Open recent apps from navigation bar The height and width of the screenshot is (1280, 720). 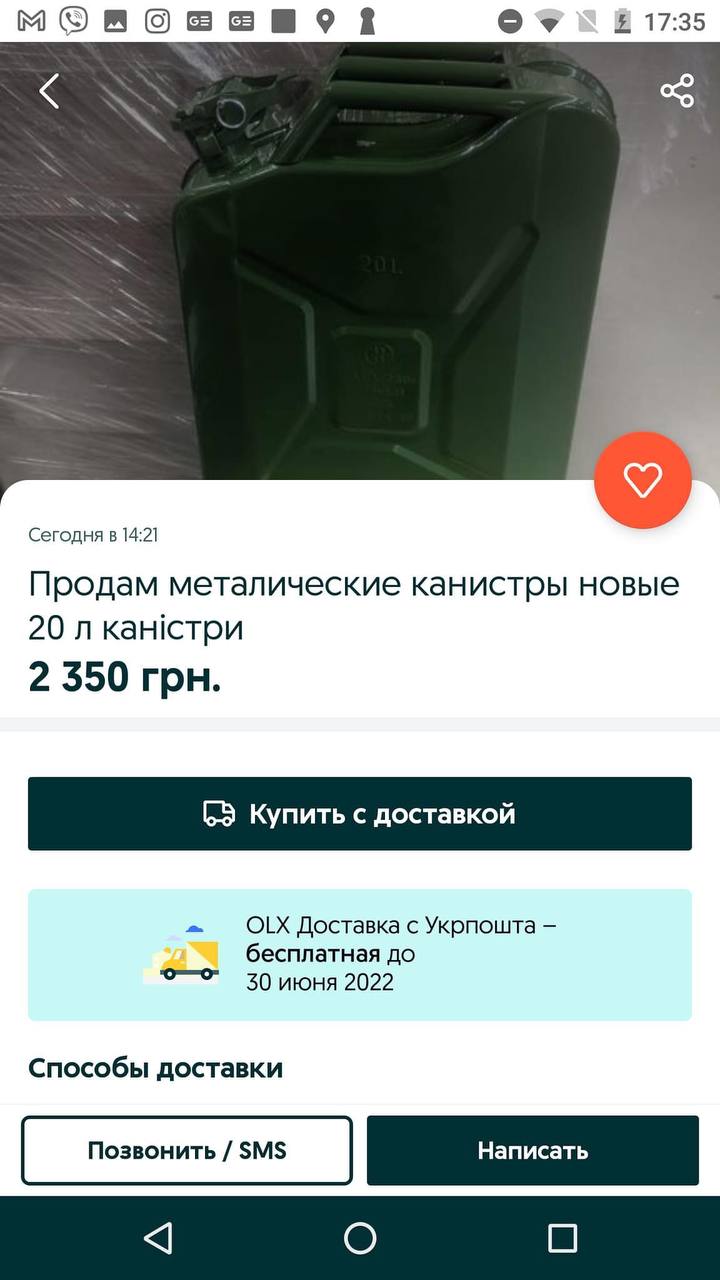point(562,1238)
